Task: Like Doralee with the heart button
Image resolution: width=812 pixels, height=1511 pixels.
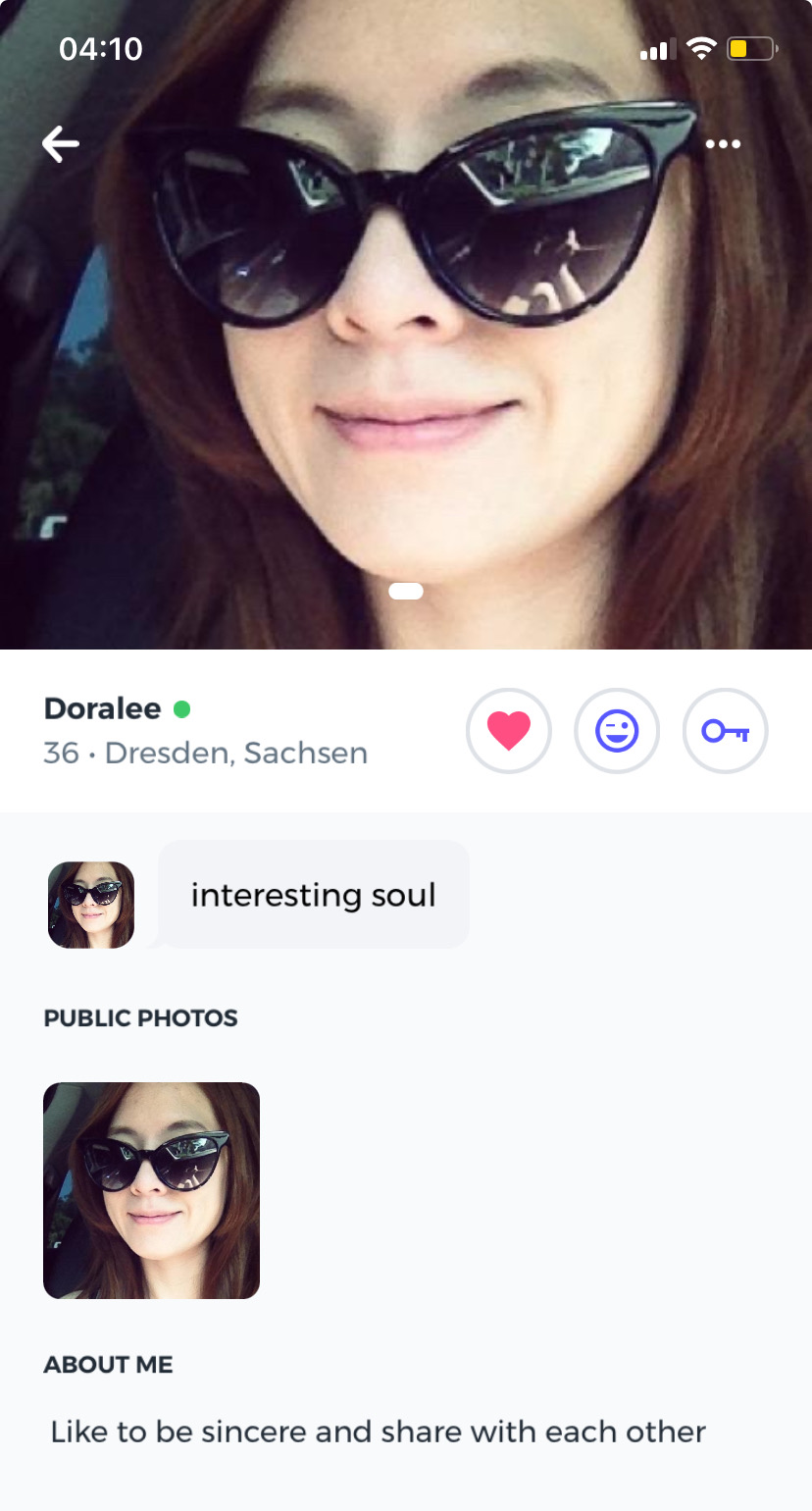Action: 509,731
